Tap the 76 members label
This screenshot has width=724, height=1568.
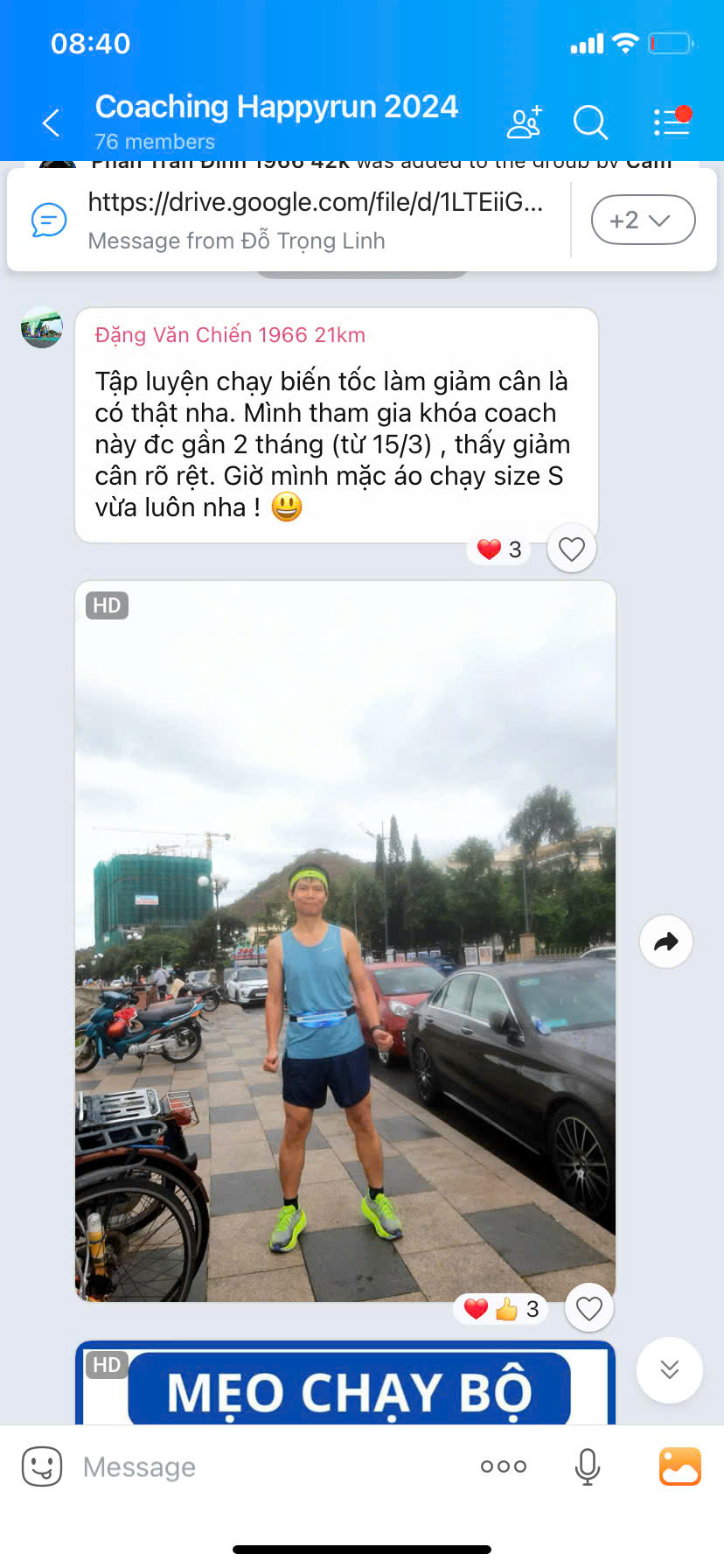(154, 141)
